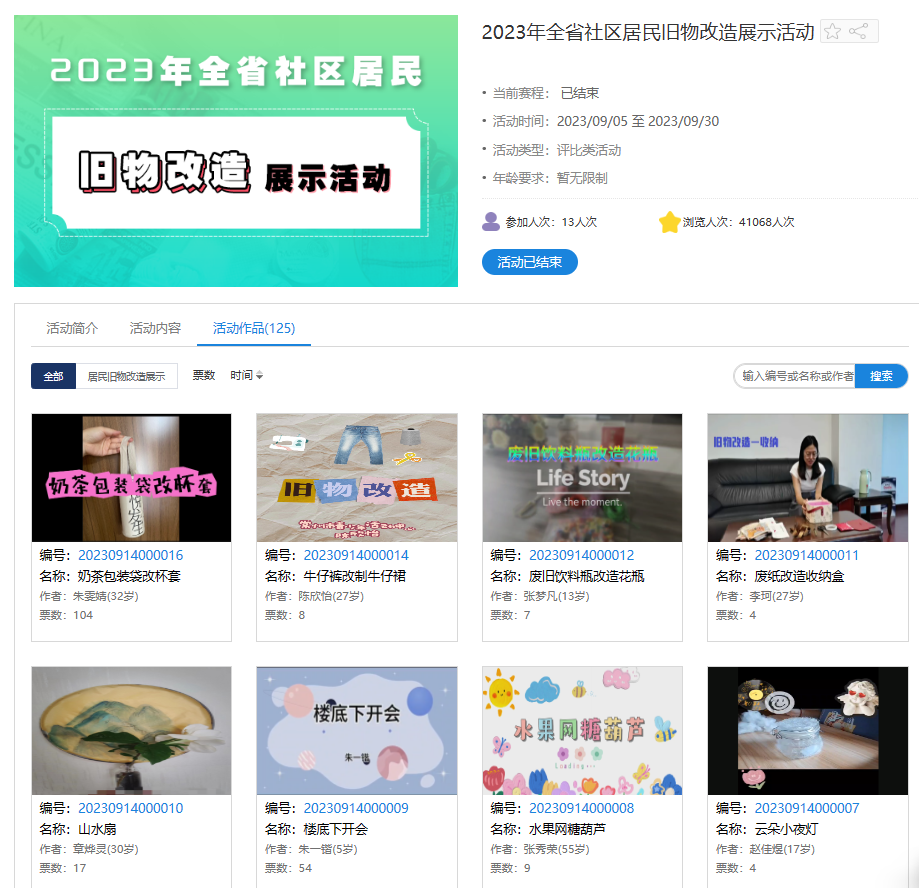Tap the 搜索 button
919x888 pixels.
click(x=881, y=376)
